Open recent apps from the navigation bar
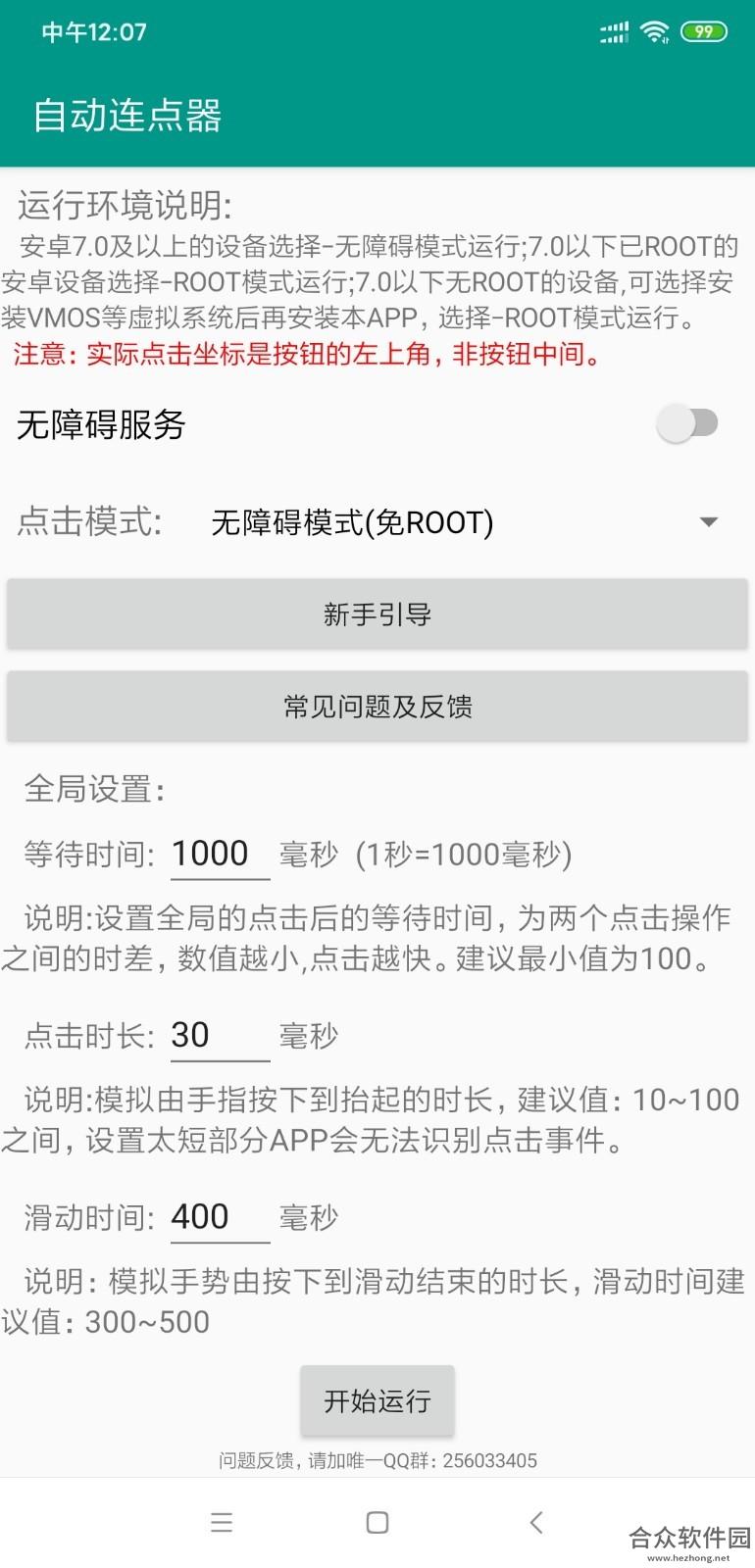Image resolution: width=755 pixels, height=1568 pixels. pyautogui.click(x=222, y=1522)
